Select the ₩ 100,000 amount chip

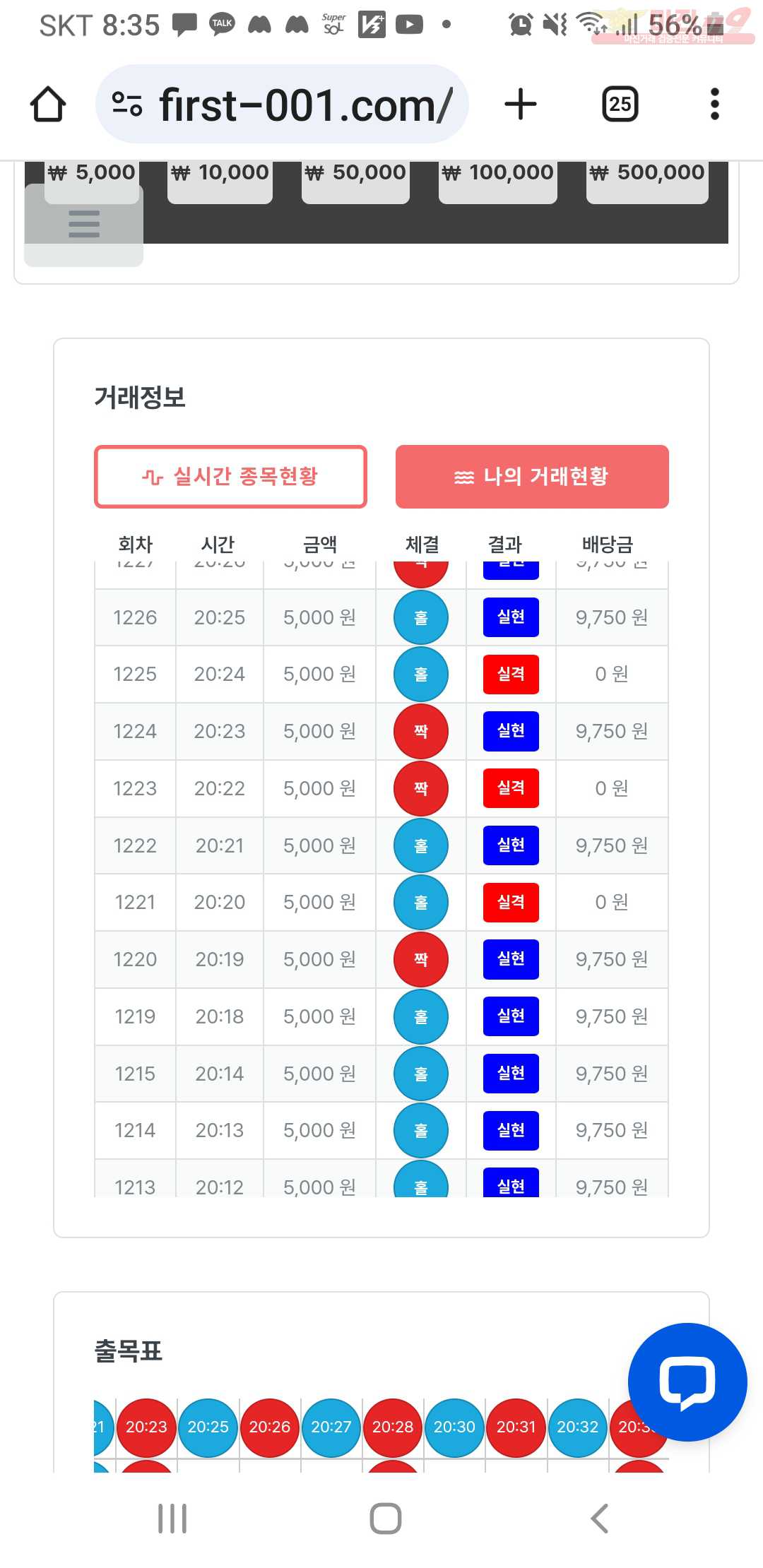(x=497, y=182)
